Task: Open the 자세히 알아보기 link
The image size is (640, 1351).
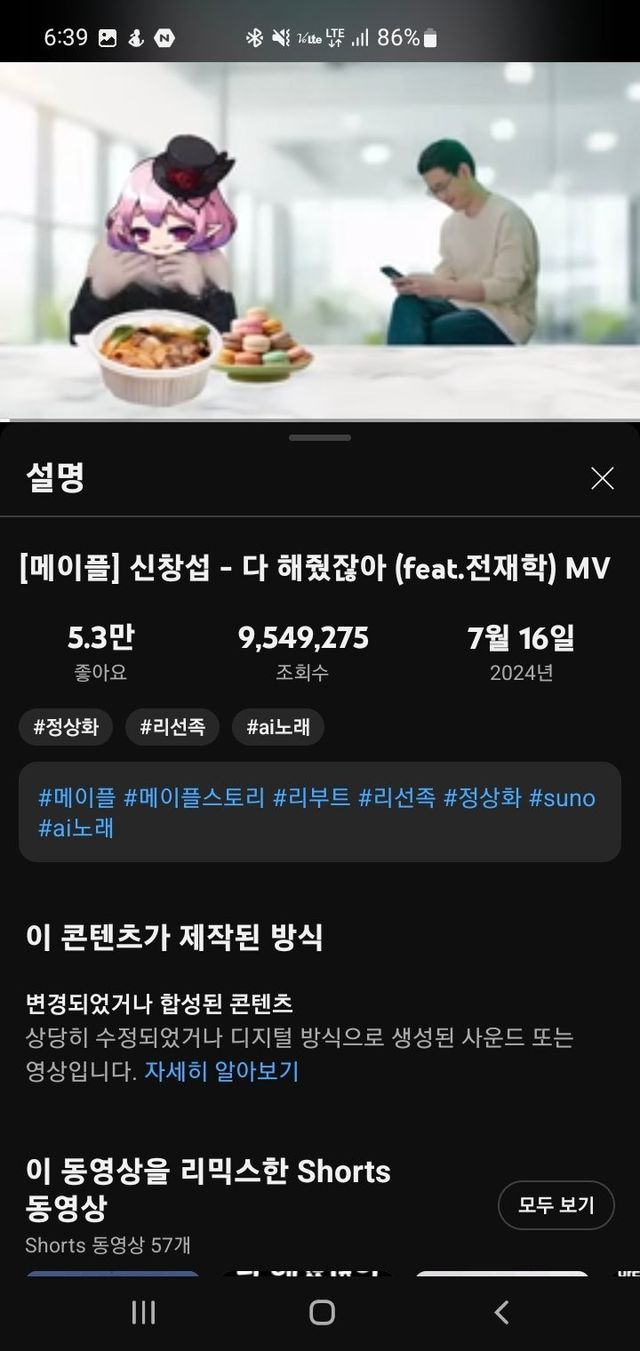Action: click(221, 1071)
